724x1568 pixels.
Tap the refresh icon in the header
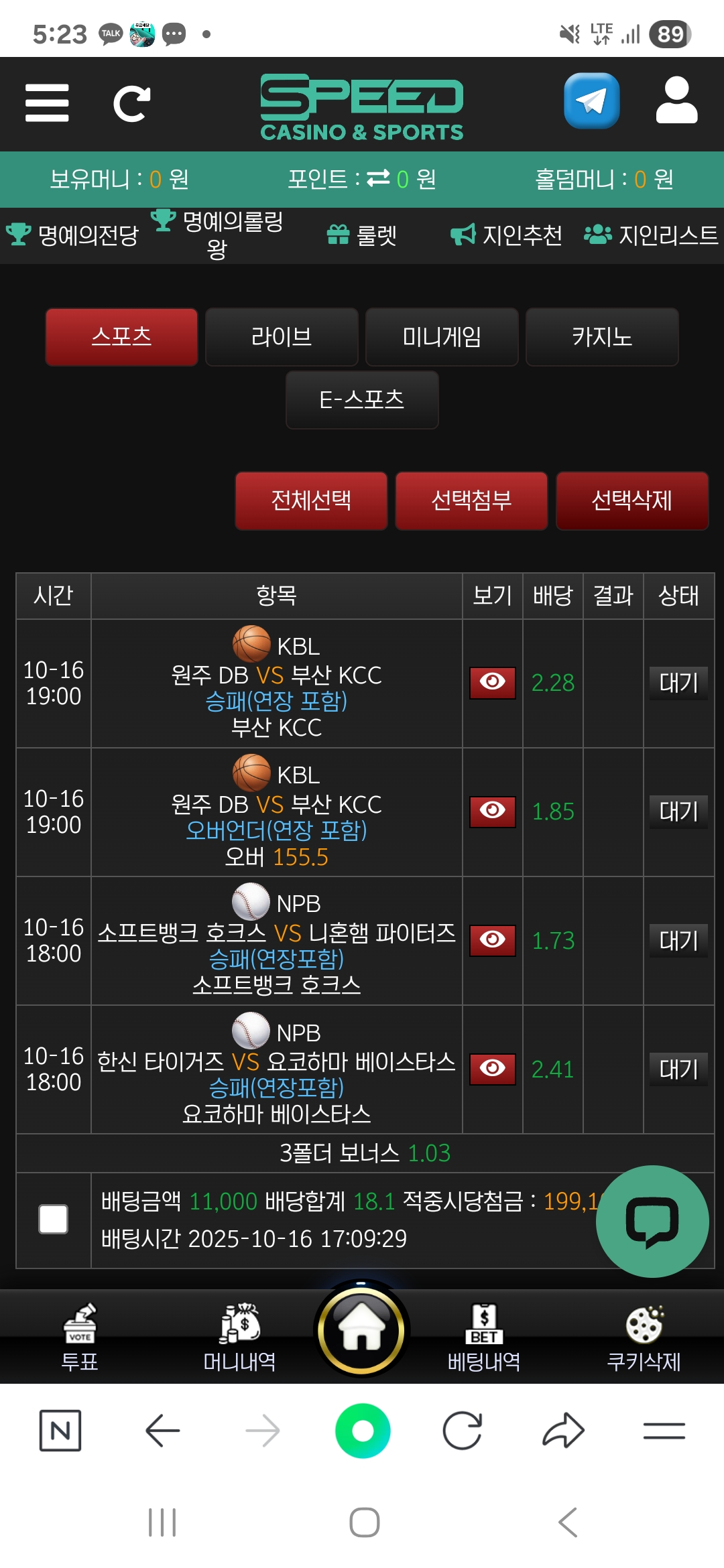coord(131,104)
